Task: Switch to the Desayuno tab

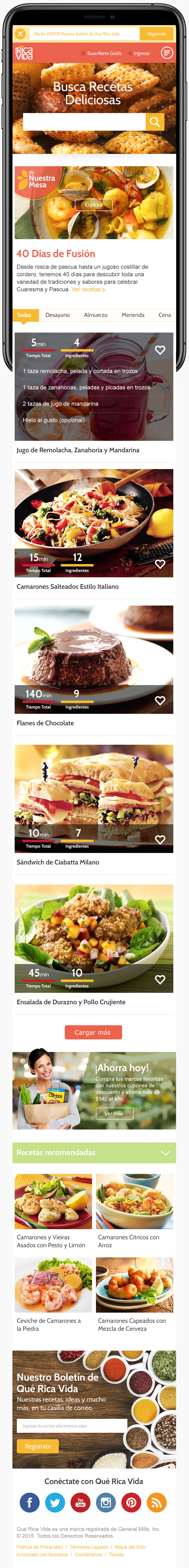Action: tap(57, 315)
